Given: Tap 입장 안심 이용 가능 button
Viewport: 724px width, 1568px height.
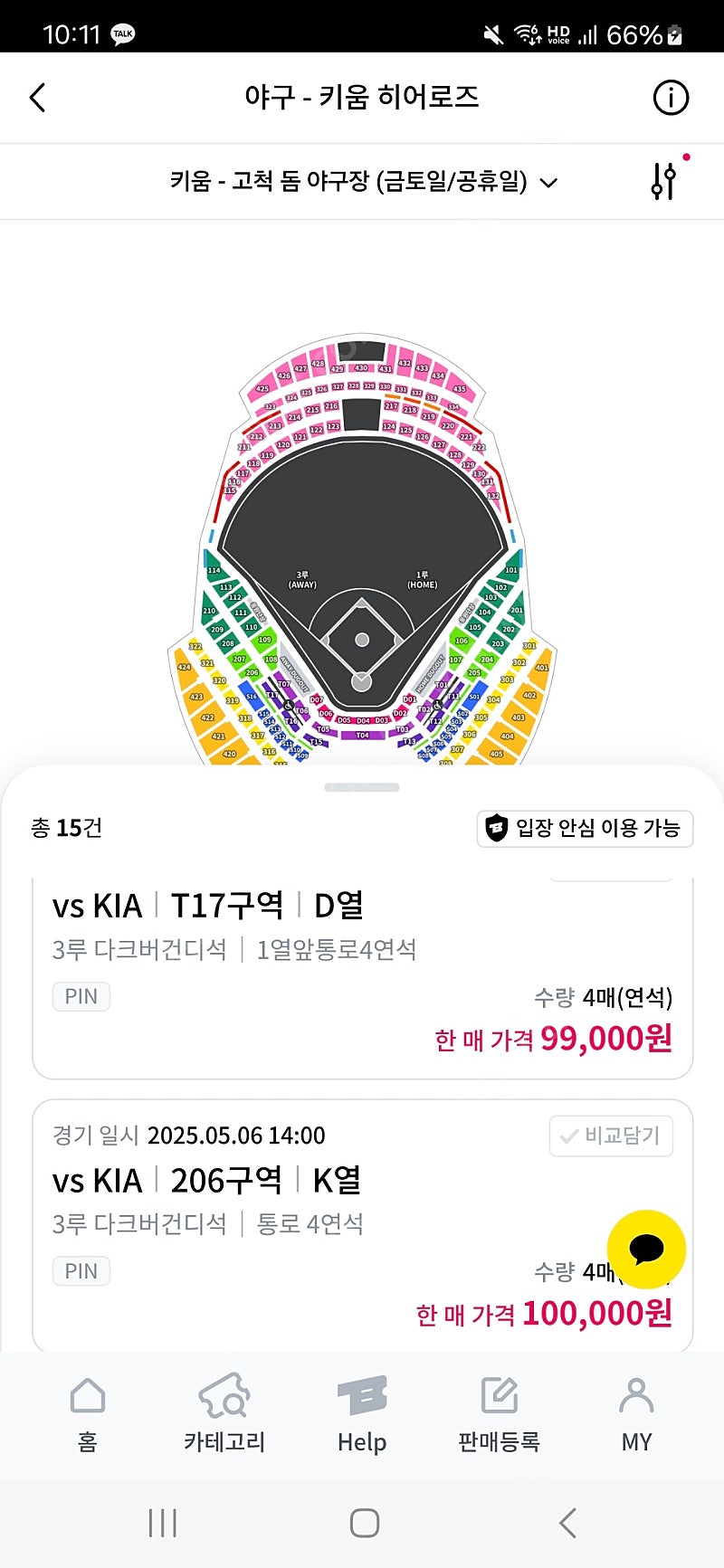Looking at the screenshot, I should tap(585, 828).
